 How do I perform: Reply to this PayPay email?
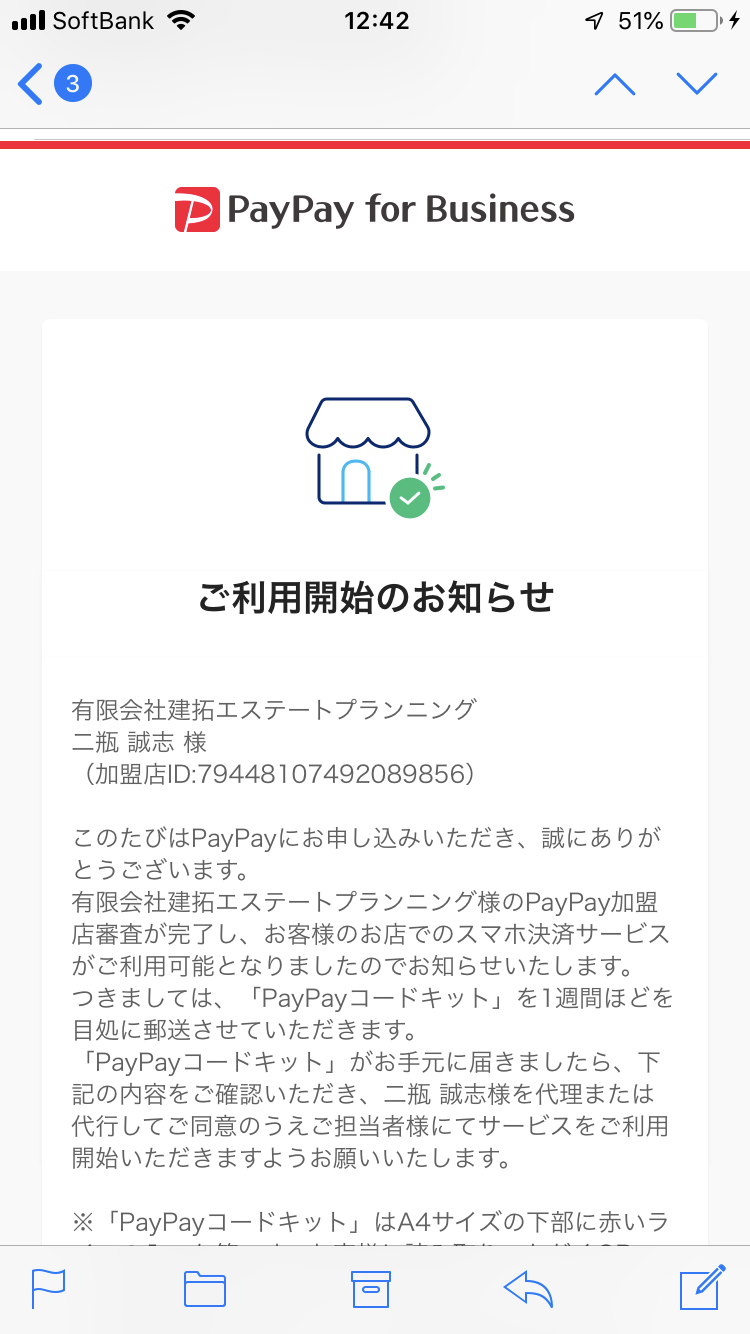[x=529, y=1289]
